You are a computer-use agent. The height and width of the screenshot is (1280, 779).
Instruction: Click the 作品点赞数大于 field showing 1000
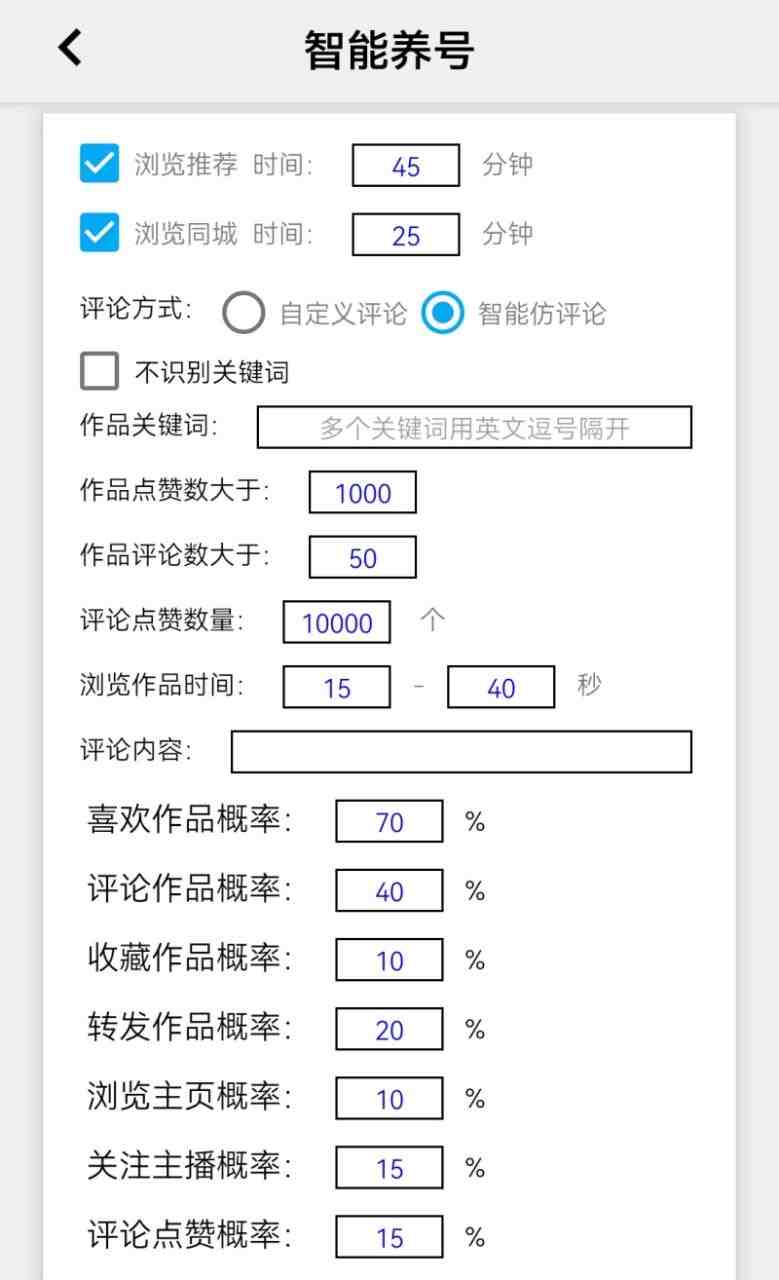362,492
